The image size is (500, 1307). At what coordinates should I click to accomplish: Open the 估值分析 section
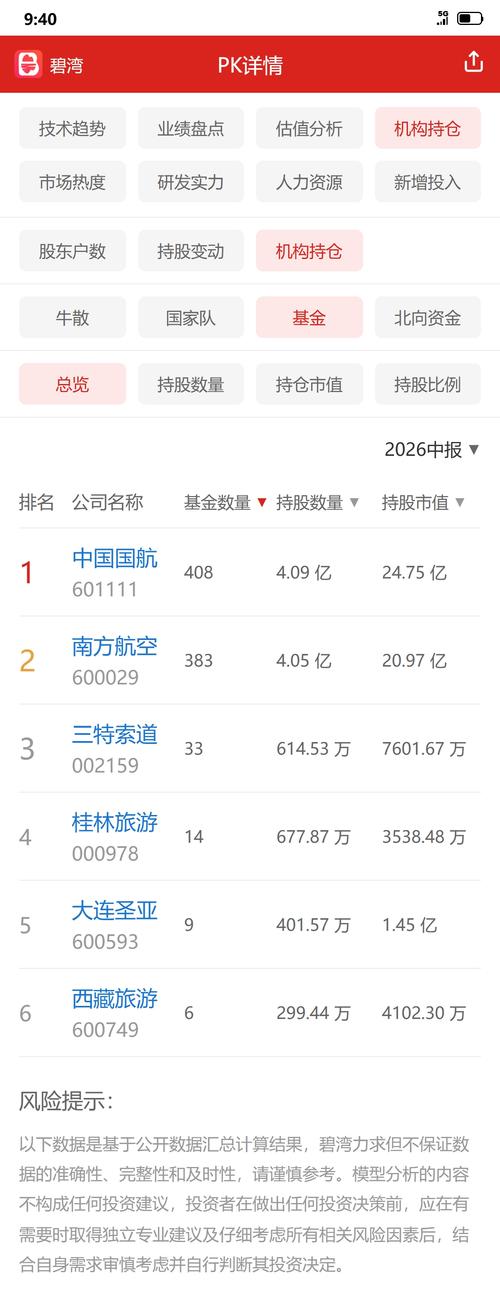click(x=309, y=128)
